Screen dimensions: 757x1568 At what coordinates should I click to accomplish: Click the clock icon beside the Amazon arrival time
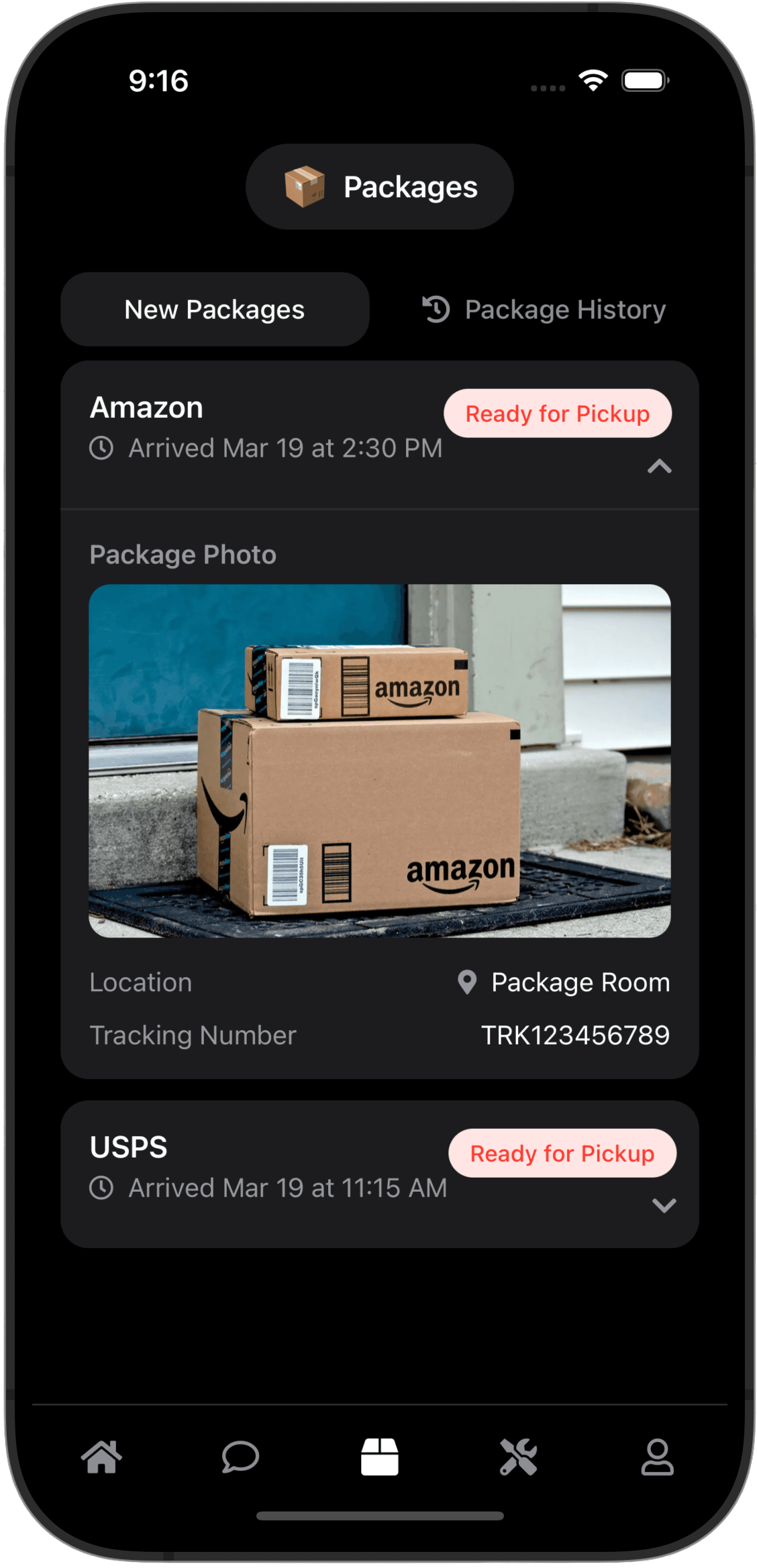[x=102, y=447]
